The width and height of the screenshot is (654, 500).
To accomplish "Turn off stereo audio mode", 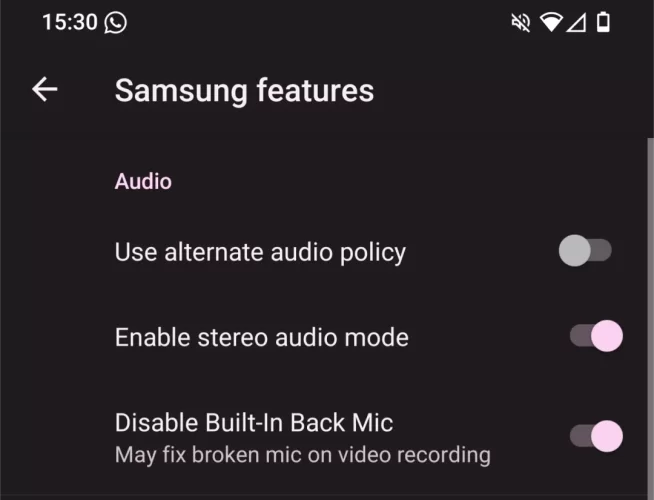I will click(x=596, y=336).
